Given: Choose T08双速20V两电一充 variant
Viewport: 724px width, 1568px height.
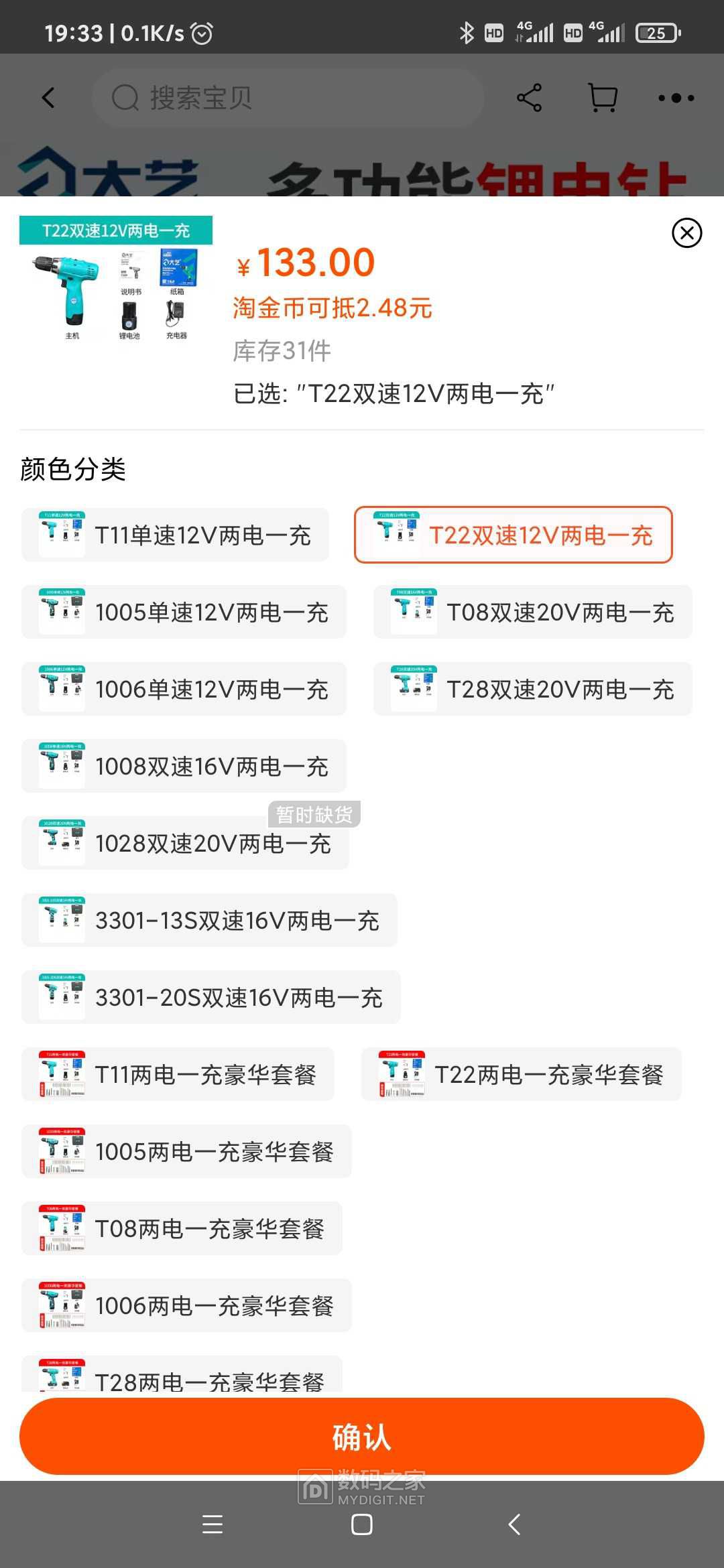Looking at the screenshot, I should pyautogui.click(x=533, y=612).
